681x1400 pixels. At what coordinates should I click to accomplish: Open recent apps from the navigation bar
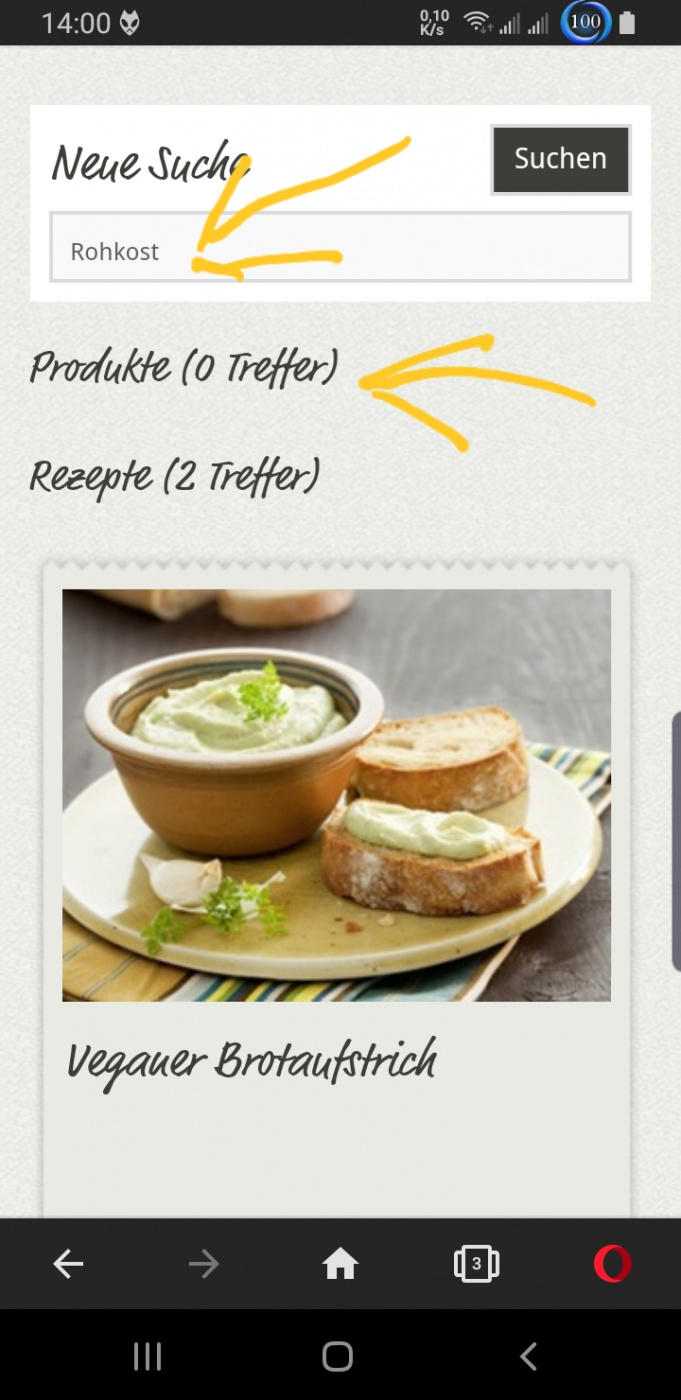tap(147, 1356)
